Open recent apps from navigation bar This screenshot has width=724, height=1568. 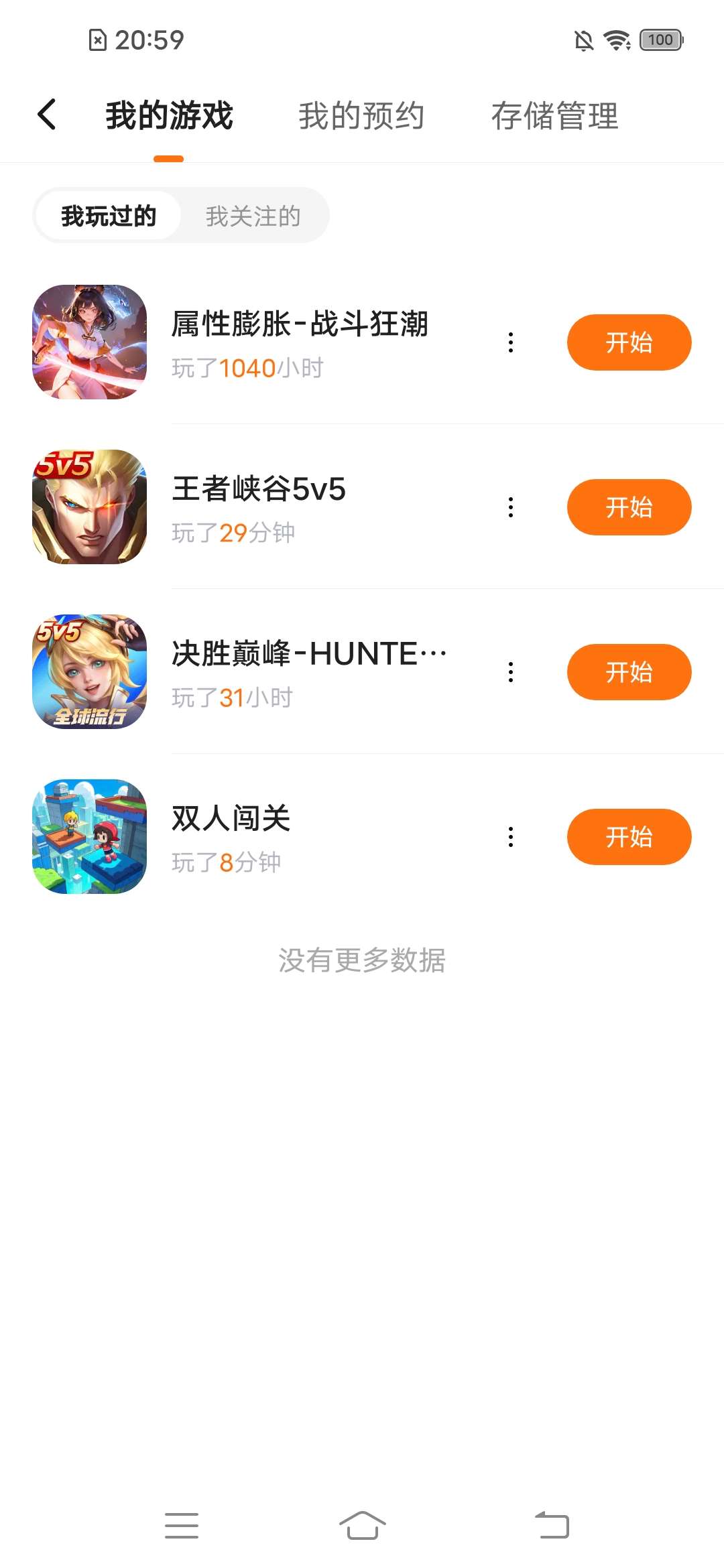[x=182, y=1525]
